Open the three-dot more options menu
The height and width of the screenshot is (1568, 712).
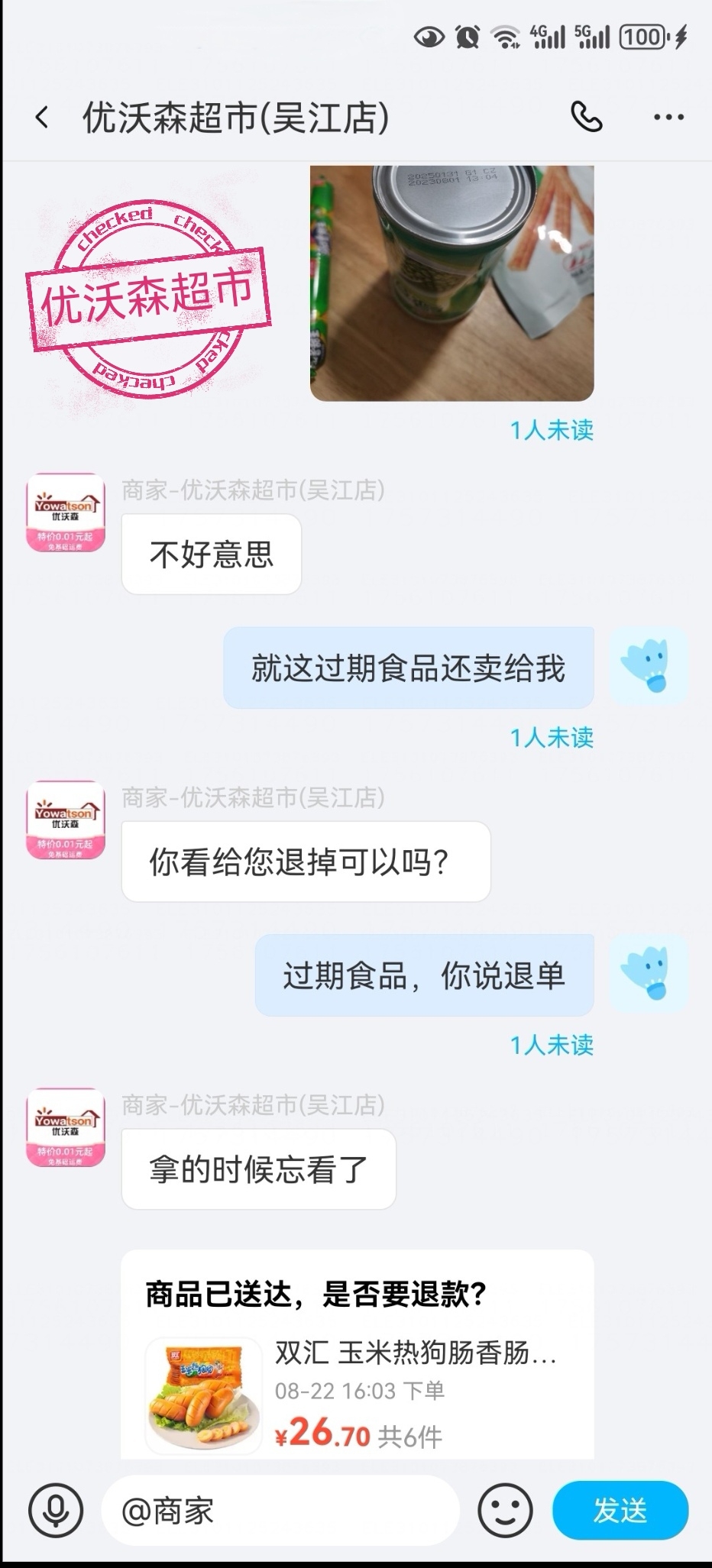tap(668, 118)
